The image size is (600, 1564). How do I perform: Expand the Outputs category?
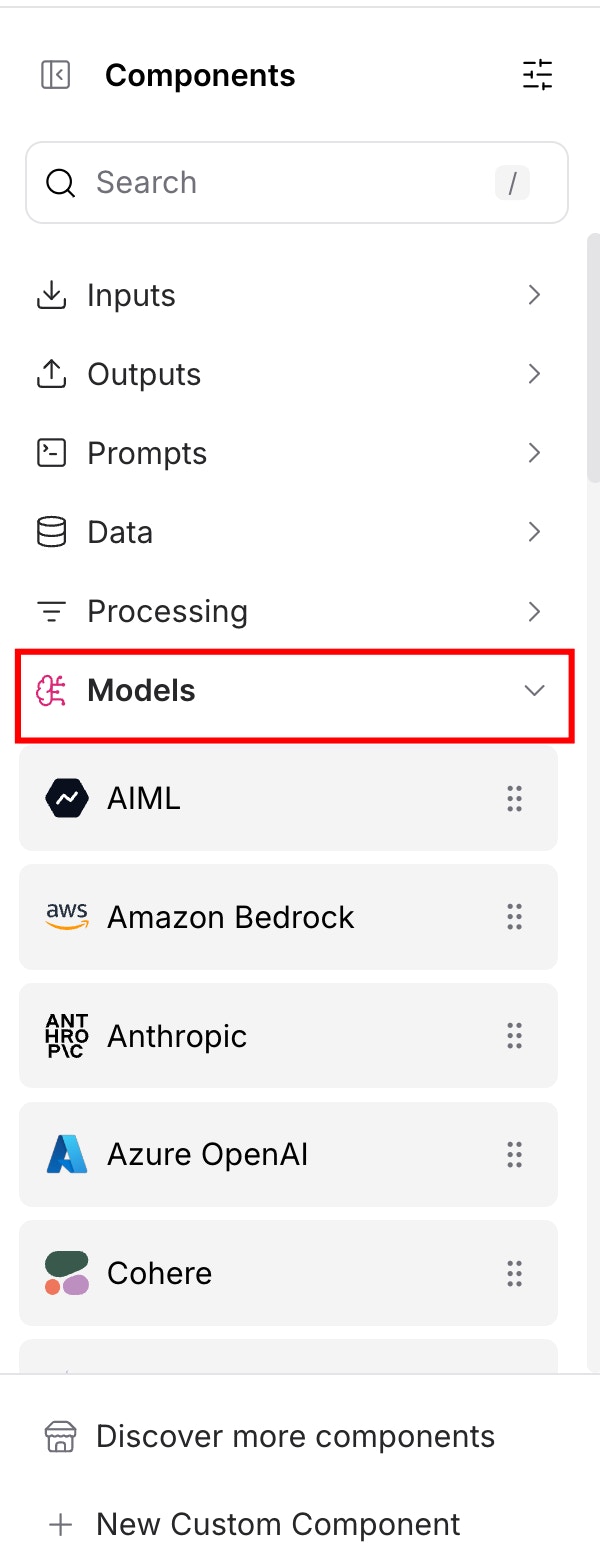tap(290, 374)
